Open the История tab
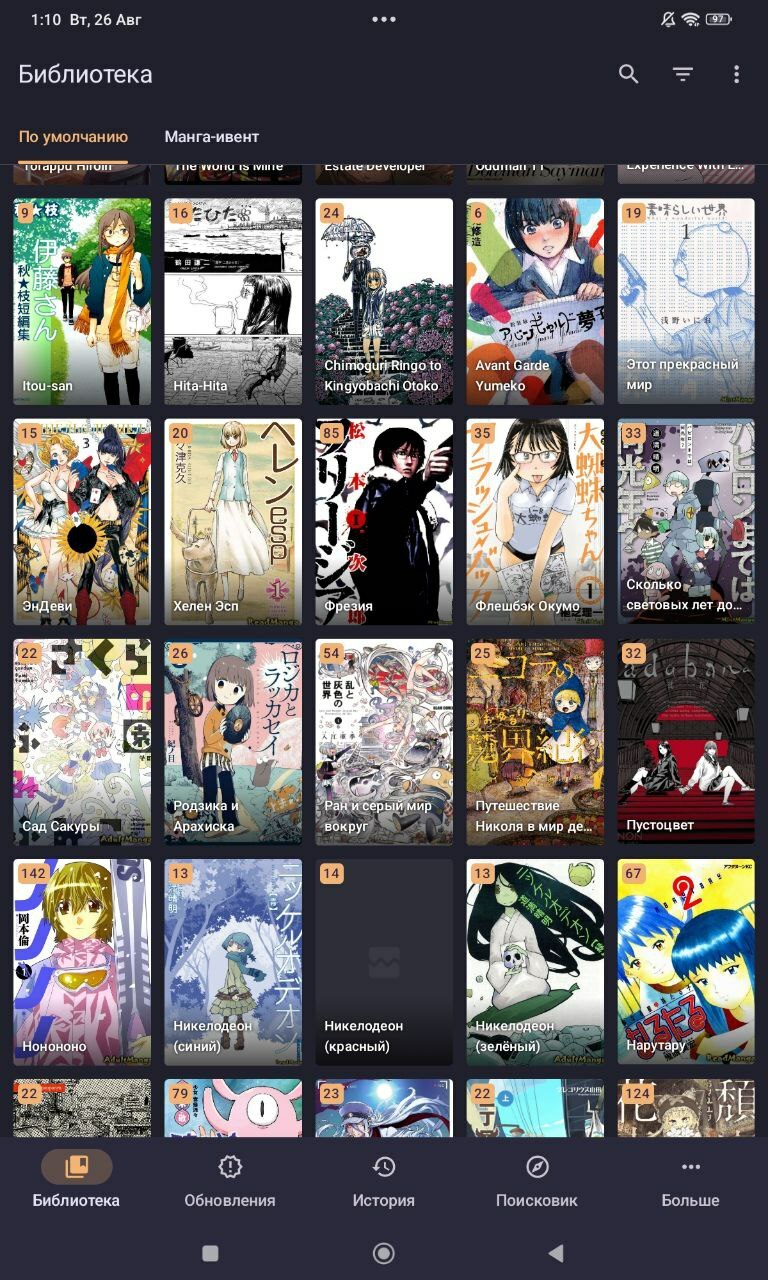 coord(383,1180)
